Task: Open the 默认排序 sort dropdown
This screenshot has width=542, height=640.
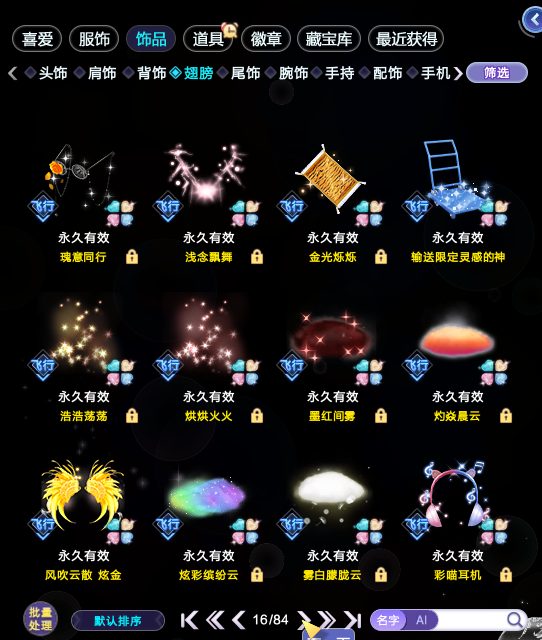Action: 118,621
